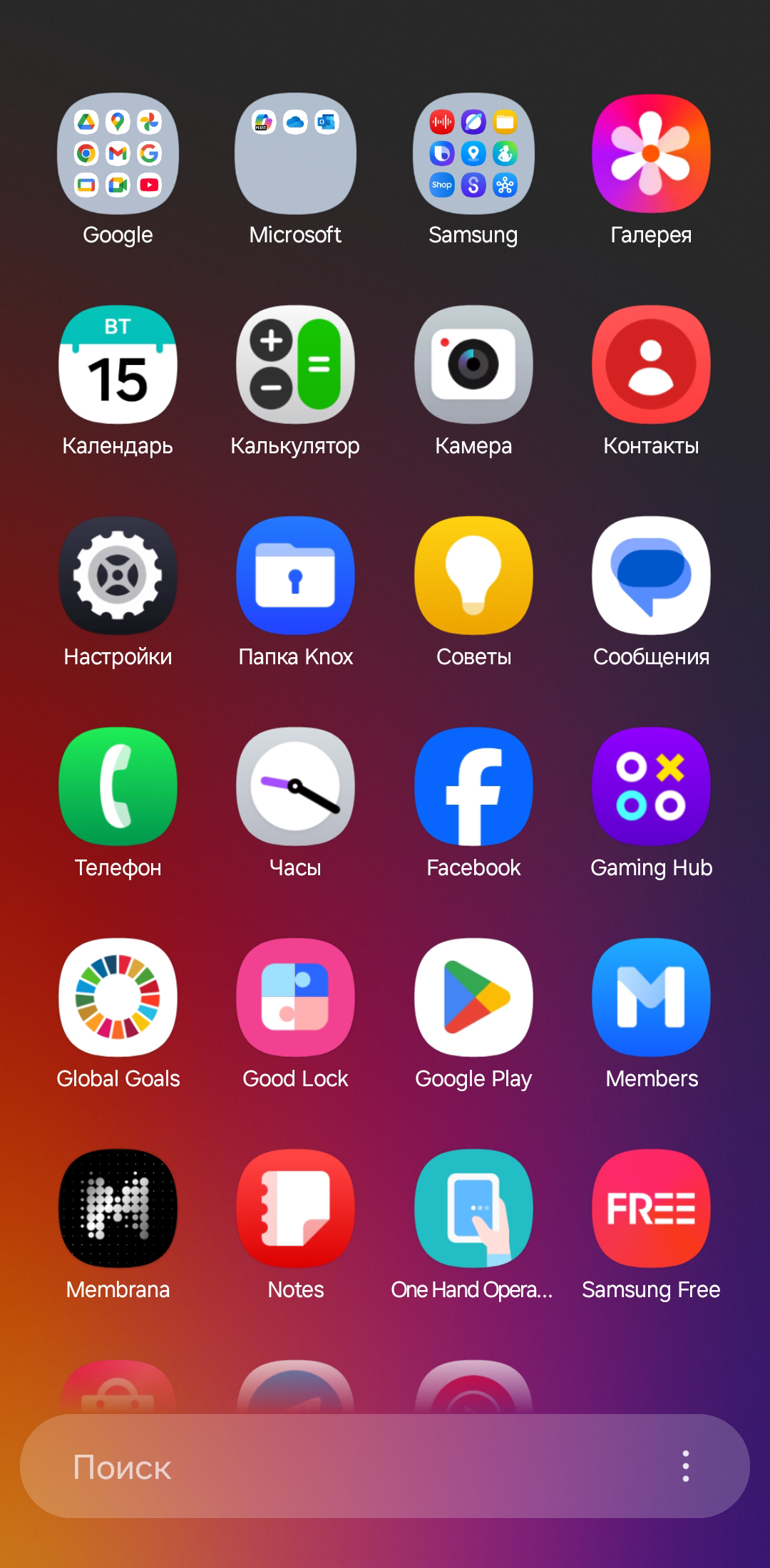Open the Часы app
The width and height of the screenshot is (770, 1568).
click(x=295, y=786)
